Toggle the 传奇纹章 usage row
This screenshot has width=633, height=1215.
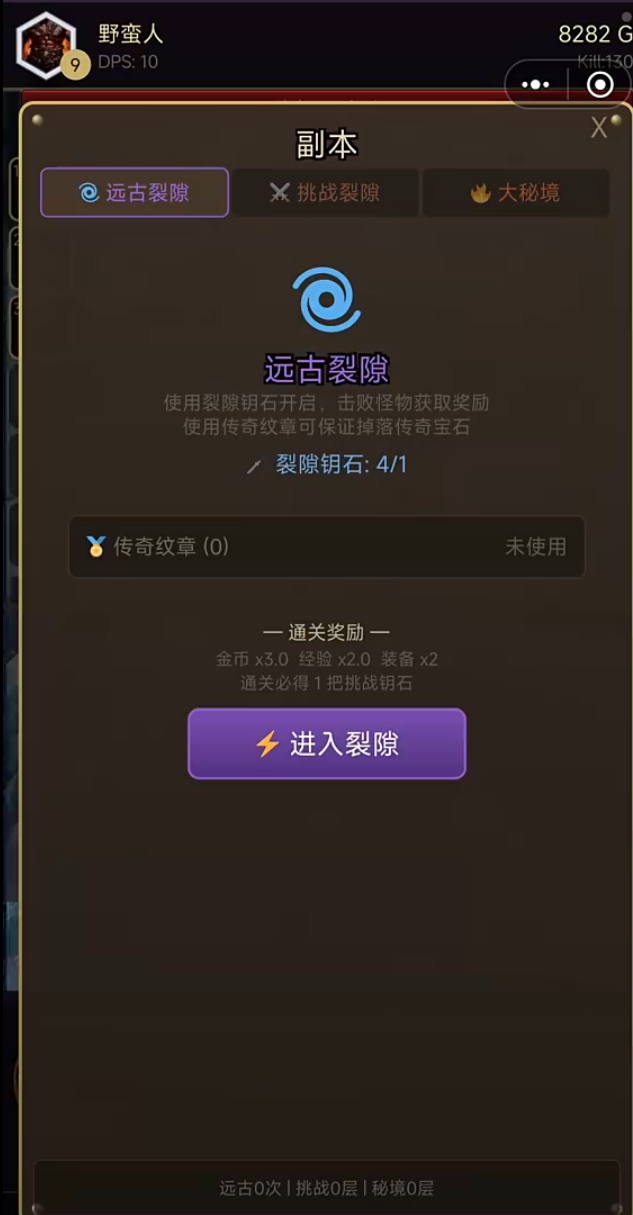pyautogui.click(x=326, y=547)
